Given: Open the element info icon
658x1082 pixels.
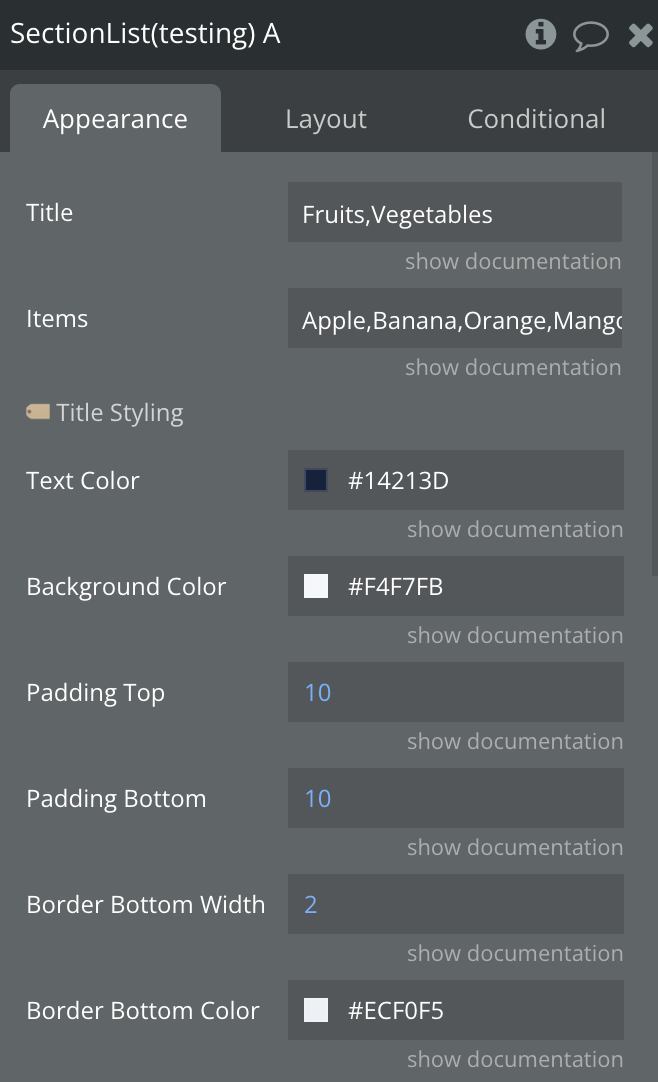Looking at the screenshot, I should pyautogui.click(x=541, y=34).
